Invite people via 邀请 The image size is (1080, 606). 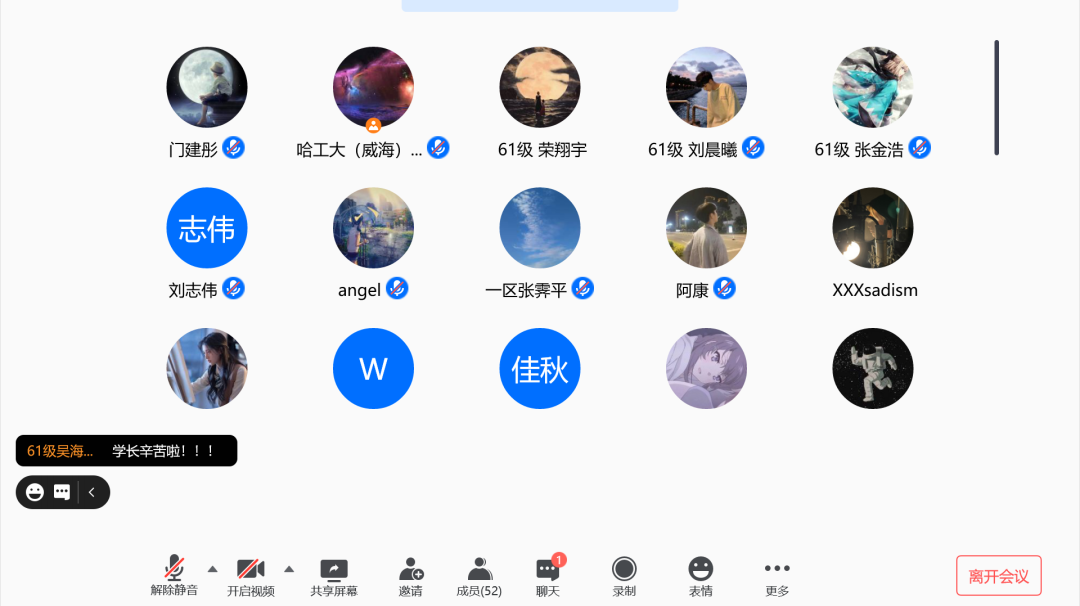point(410,575)
